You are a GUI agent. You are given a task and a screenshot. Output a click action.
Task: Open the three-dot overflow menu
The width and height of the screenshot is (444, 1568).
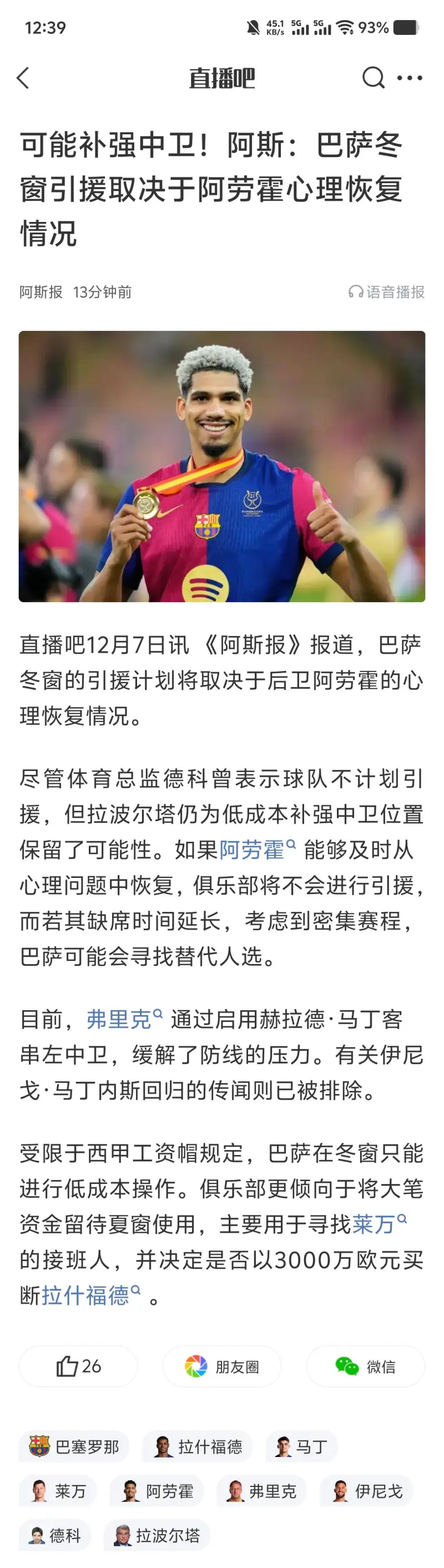click(409, 78)
